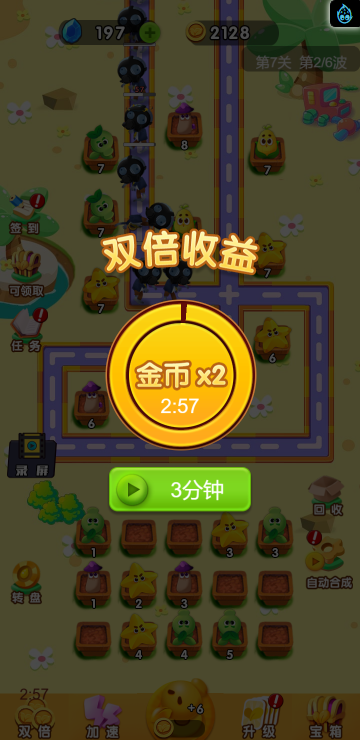The image size is (360, 740).
Task: Tap the green 3分钟 video button
Action: click(x=180, y=489)
